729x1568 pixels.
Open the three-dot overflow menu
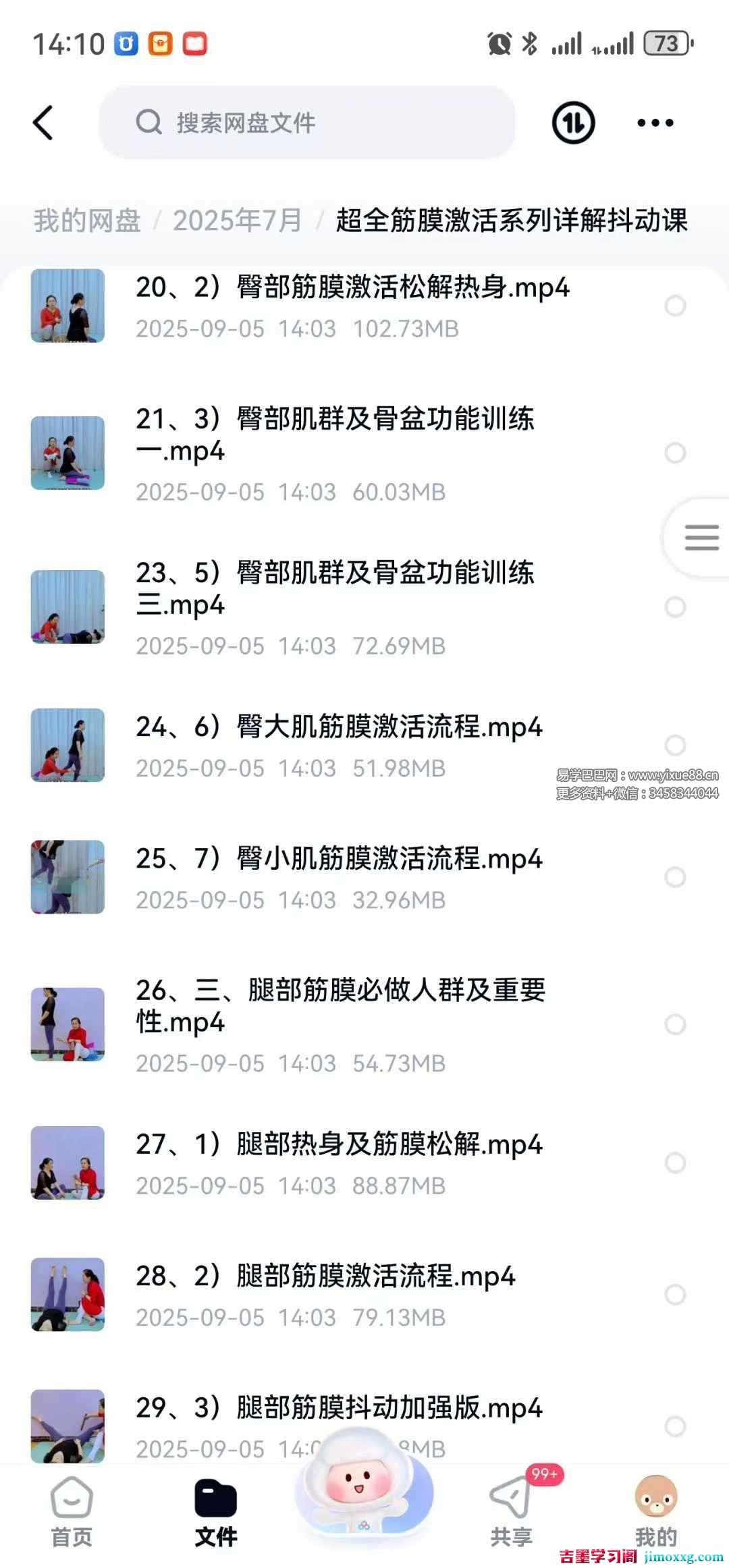(655, 123)
